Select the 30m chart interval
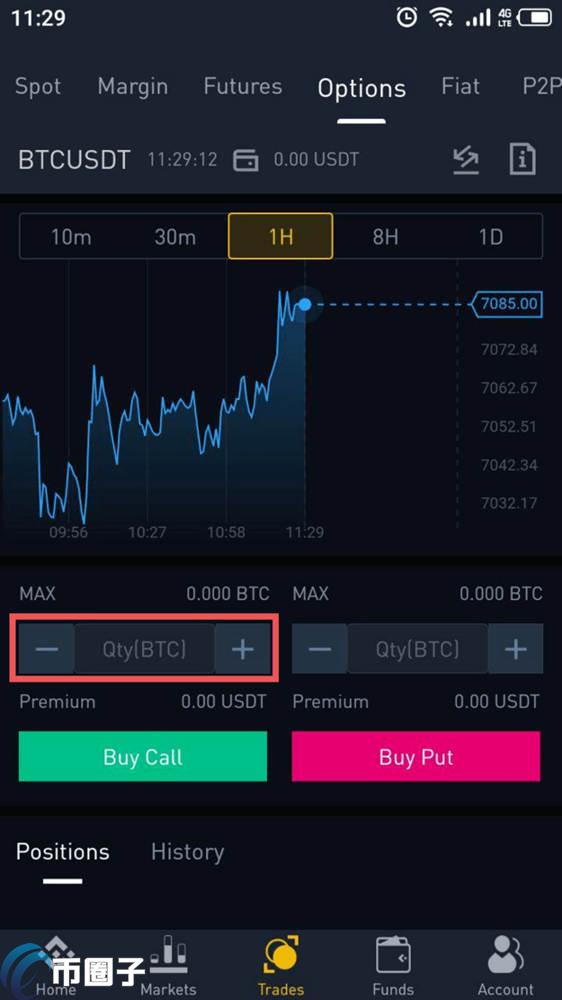 (175, 237)
